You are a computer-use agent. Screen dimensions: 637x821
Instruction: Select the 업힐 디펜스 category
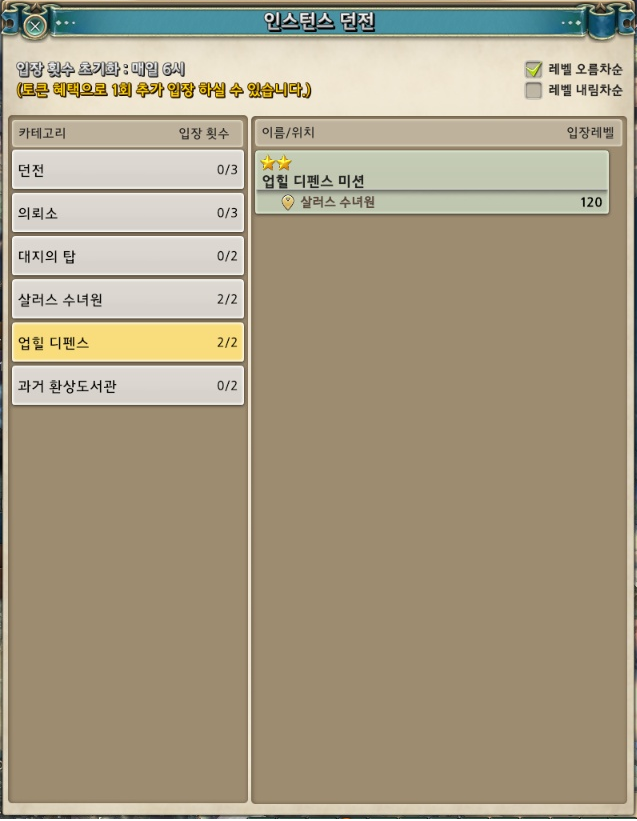pos(128,342)
